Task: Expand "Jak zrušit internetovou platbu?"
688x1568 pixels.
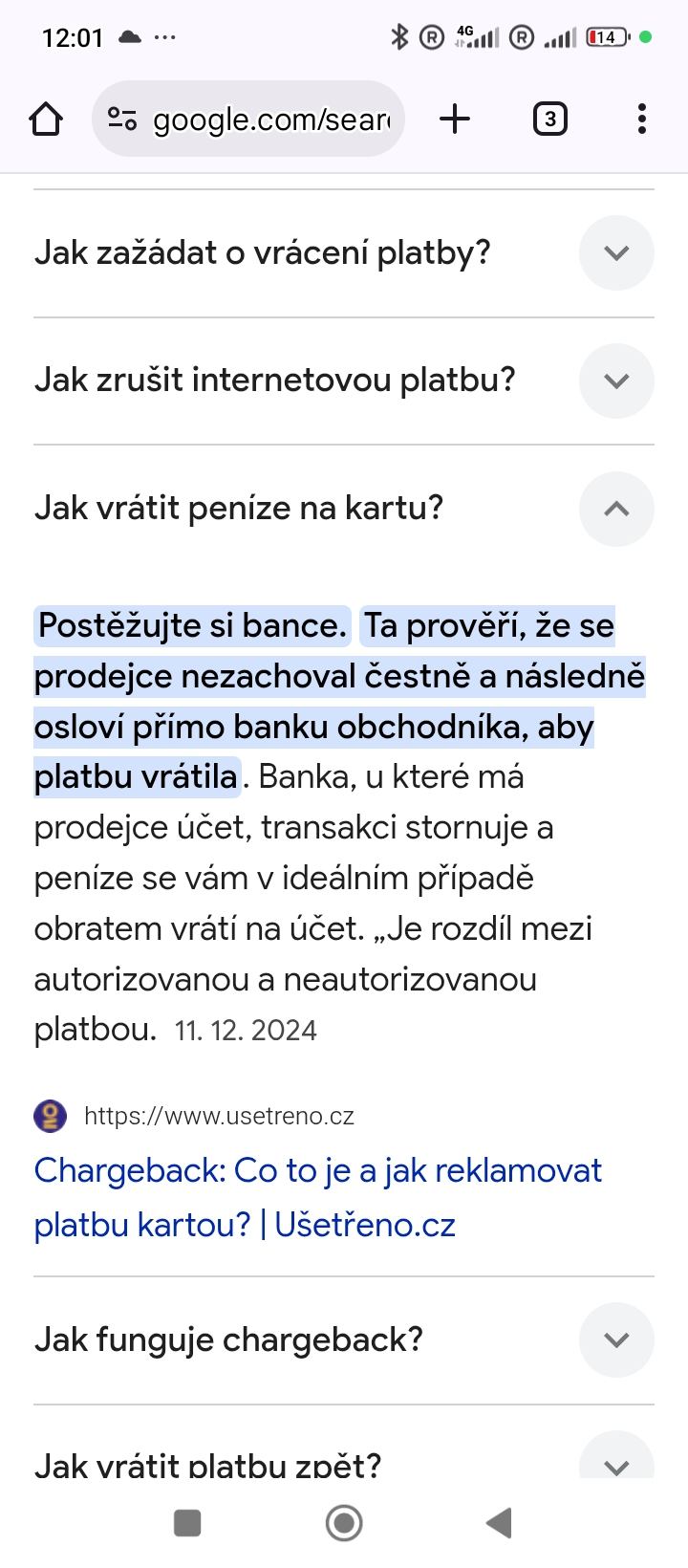Action: pos(616,381)
